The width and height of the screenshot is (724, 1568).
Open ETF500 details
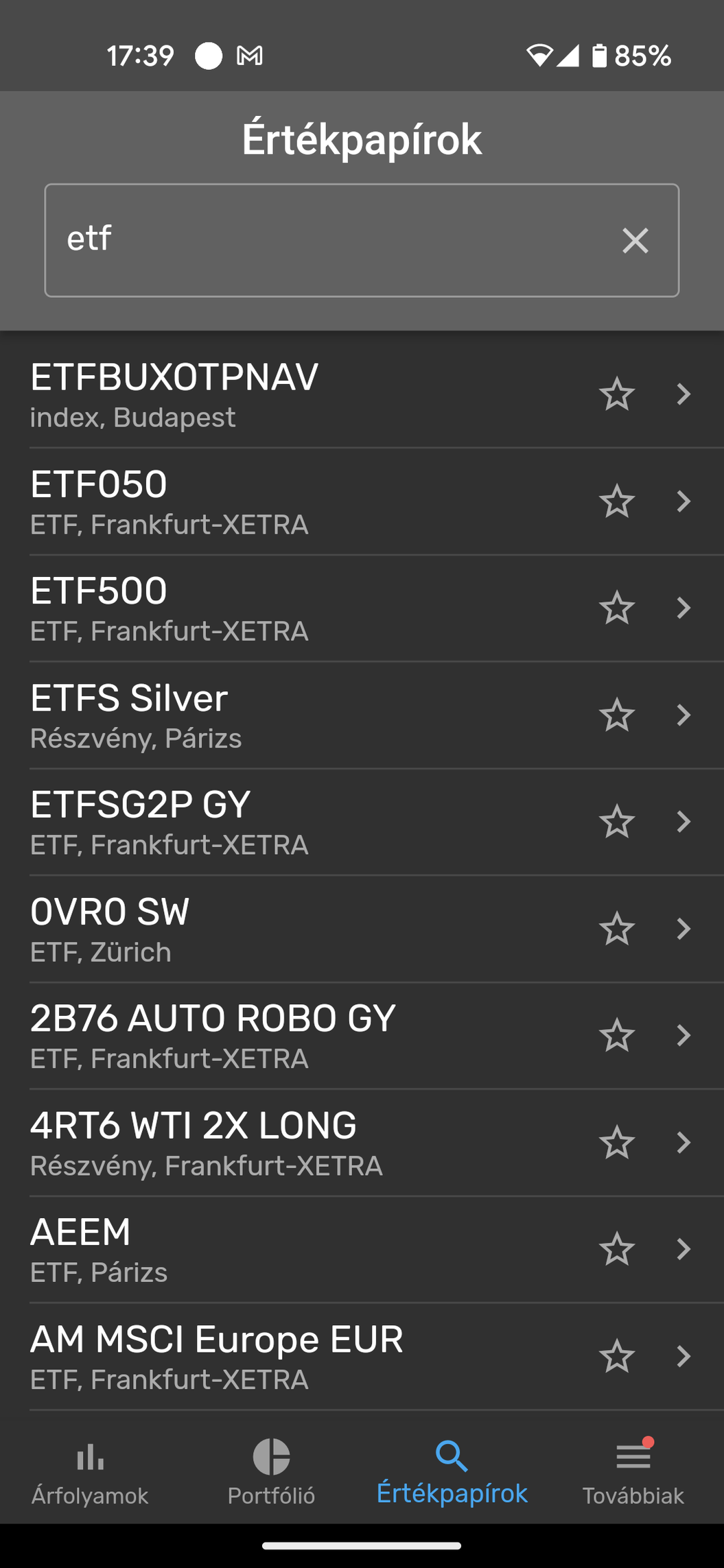tap(275, 608)
